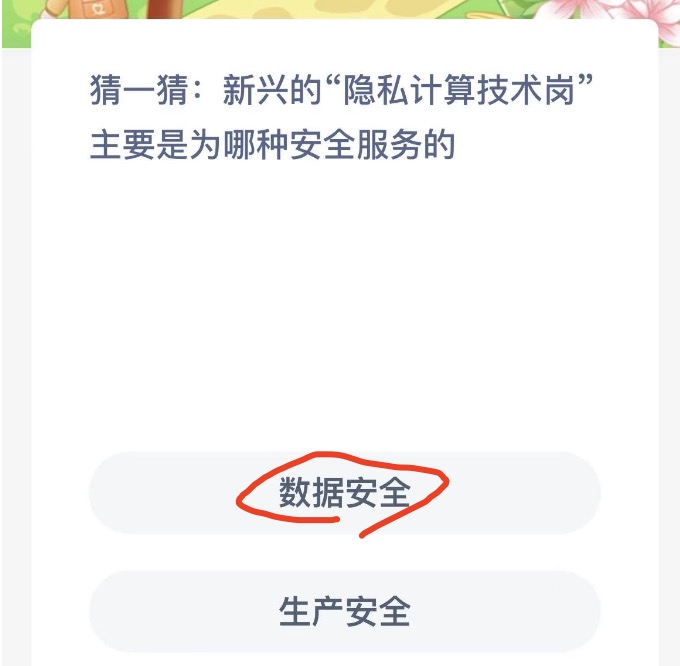
Task: Choose the 生产安全 option
Action: [x=344, y=612]
